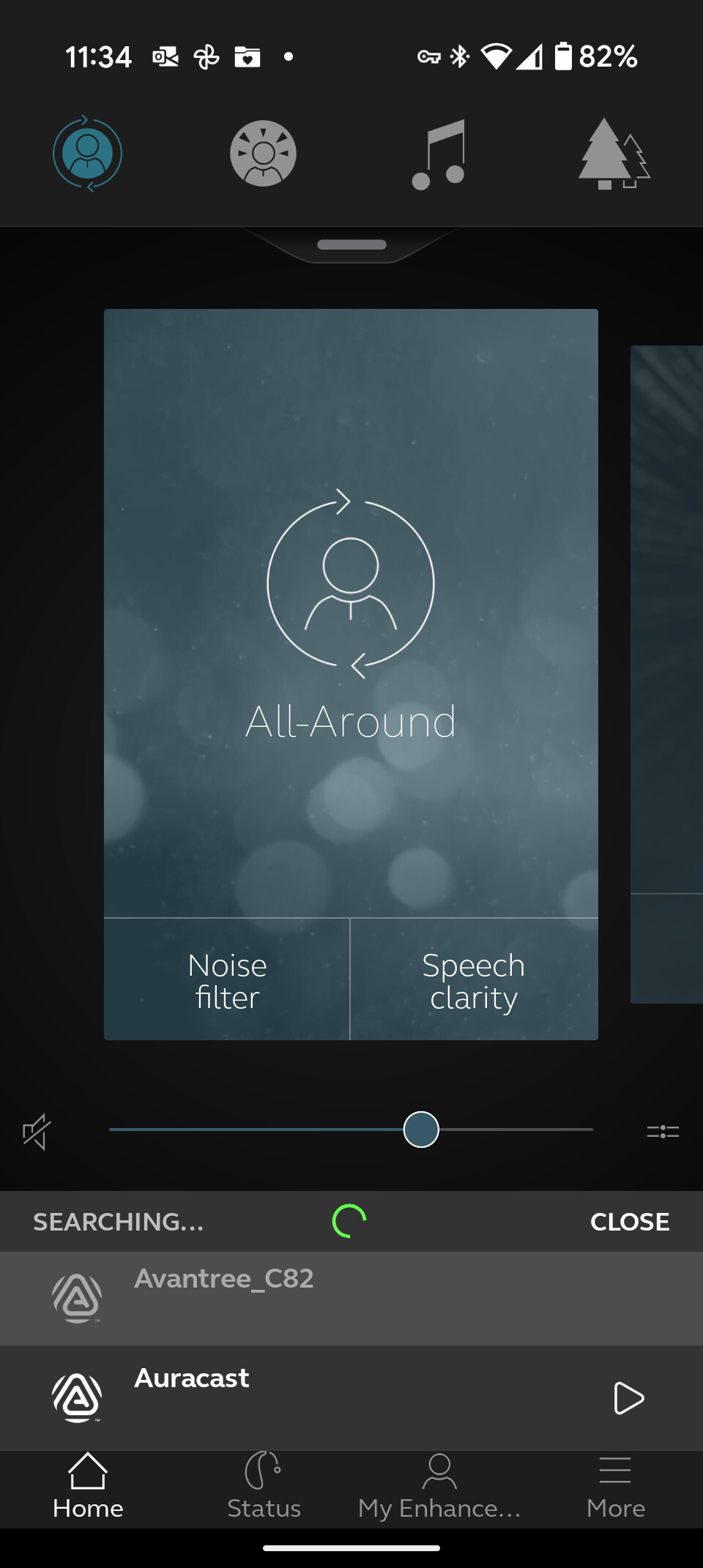Image resolution: width=703 pixels, height=1568 pixels.
Task: Open the My Enhance tab
Action: pos(439,1487)
